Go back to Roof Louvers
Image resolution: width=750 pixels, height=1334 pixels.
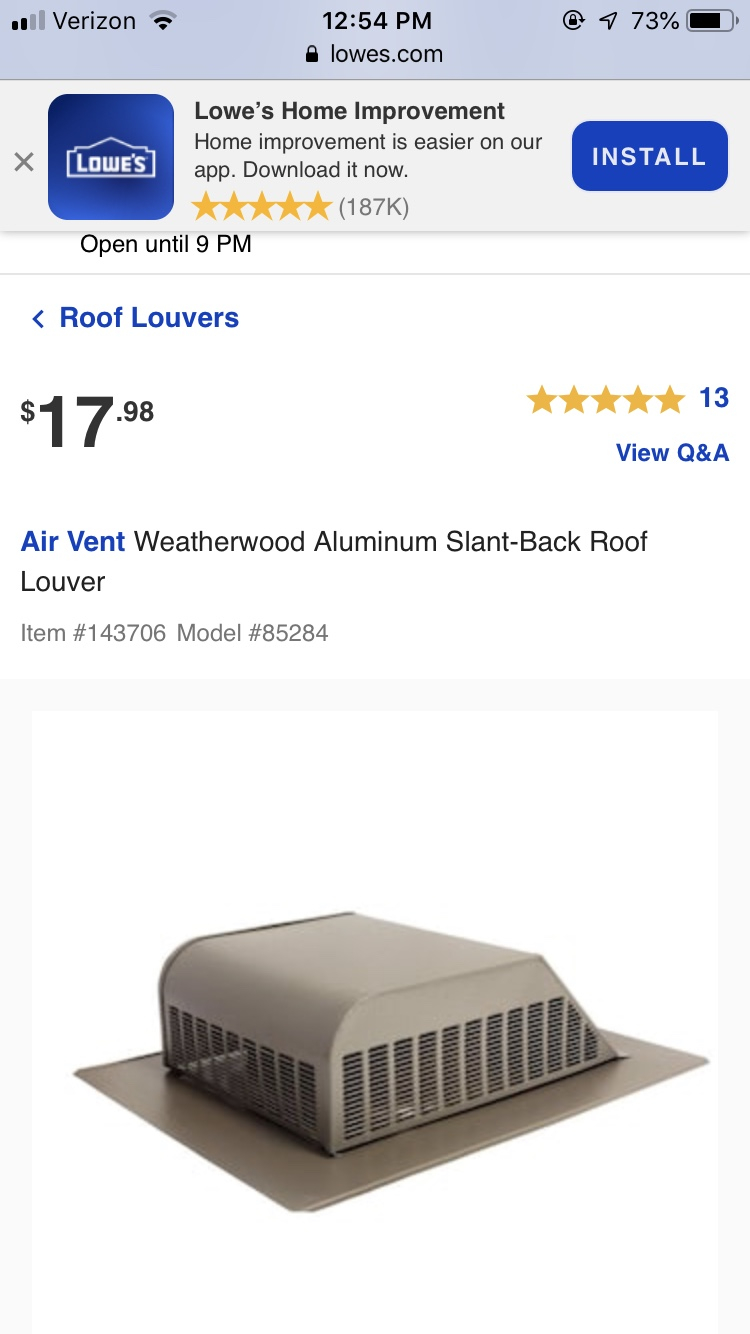(x=136, y=318)
